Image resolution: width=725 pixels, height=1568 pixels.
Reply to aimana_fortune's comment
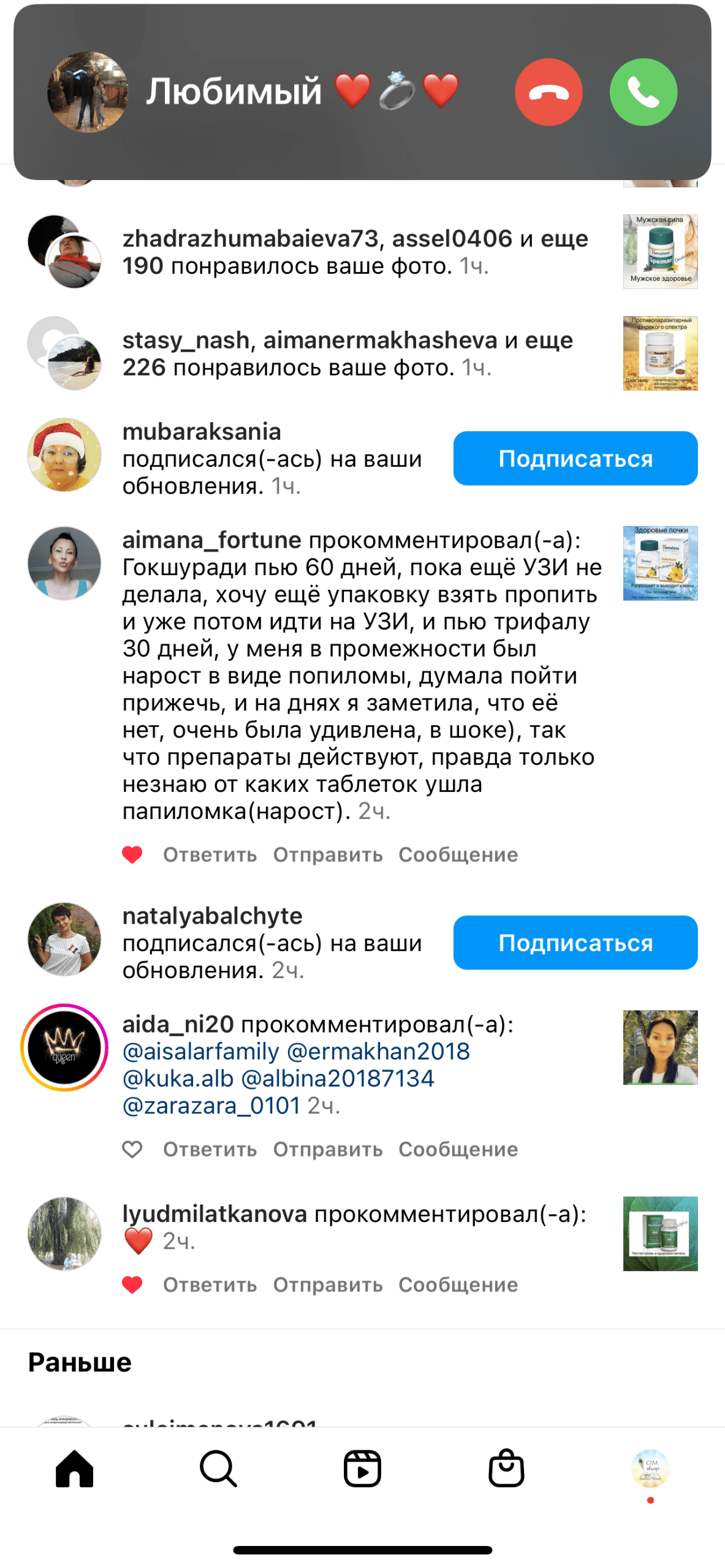tap(210, 854)
